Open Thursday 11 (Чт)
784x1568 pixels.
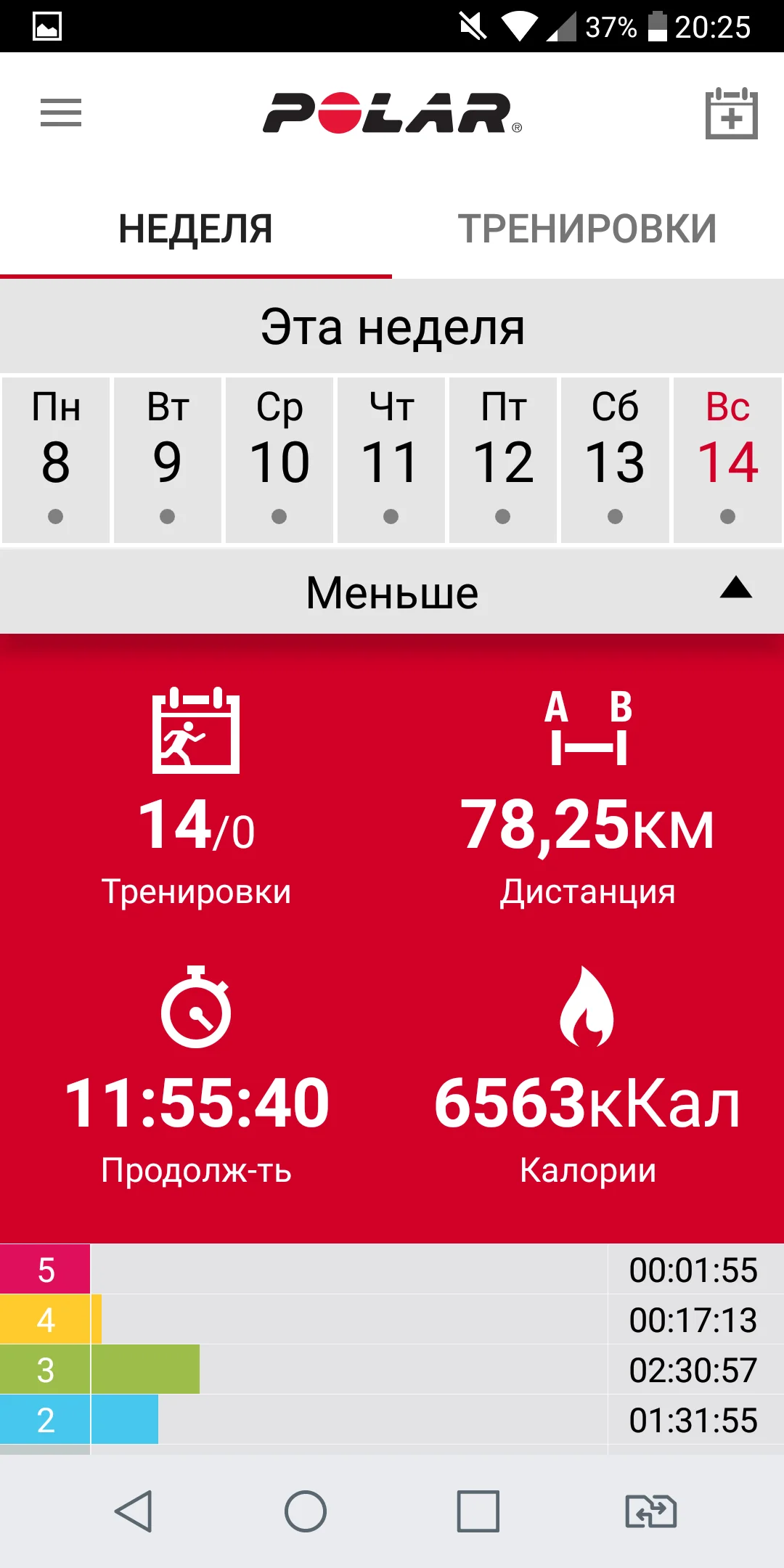(391, 460)
